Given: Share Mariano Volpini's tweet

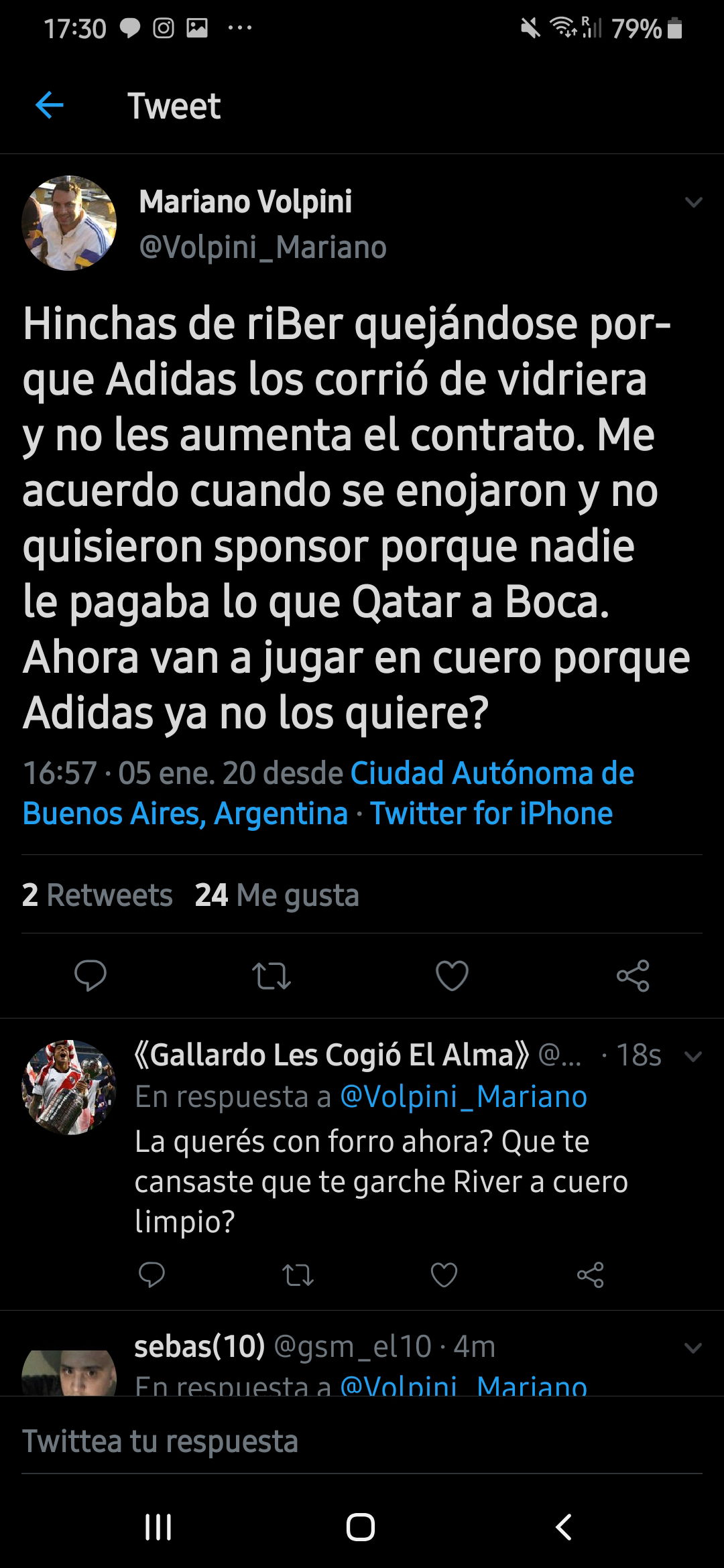Looking at the screenshot, I should [x=633, y=976].
